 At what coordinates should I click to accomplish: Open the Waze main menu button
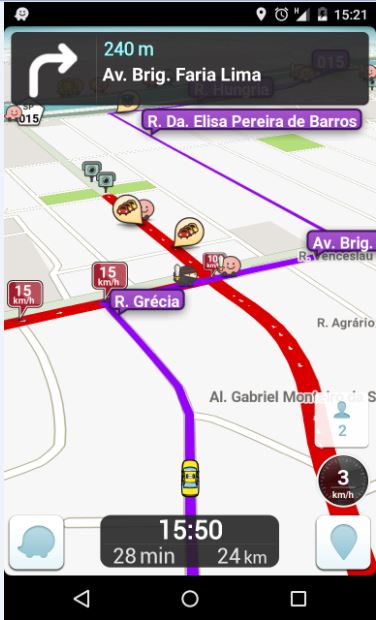point(36,542)
